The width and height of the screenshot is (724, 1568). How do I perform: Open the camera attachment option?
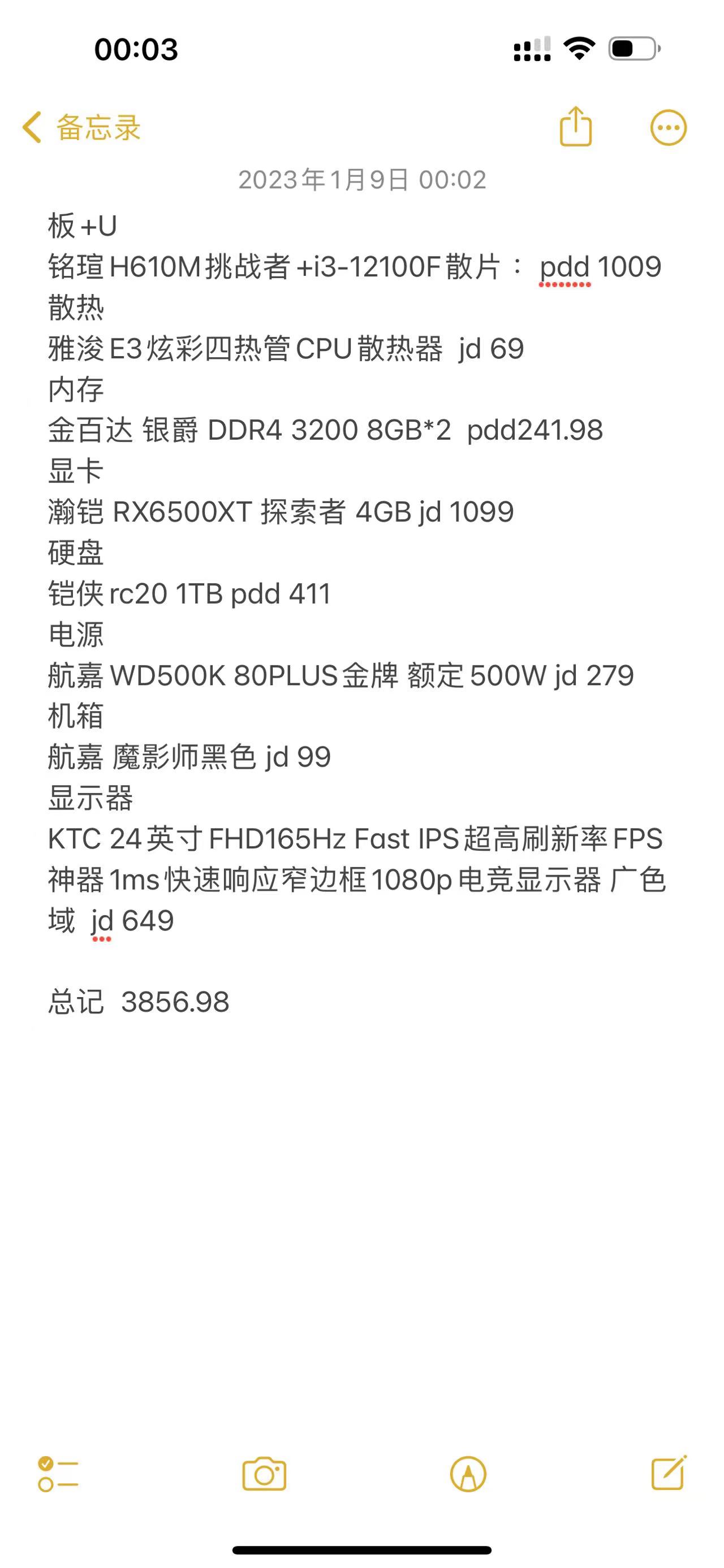[264, 1474]
